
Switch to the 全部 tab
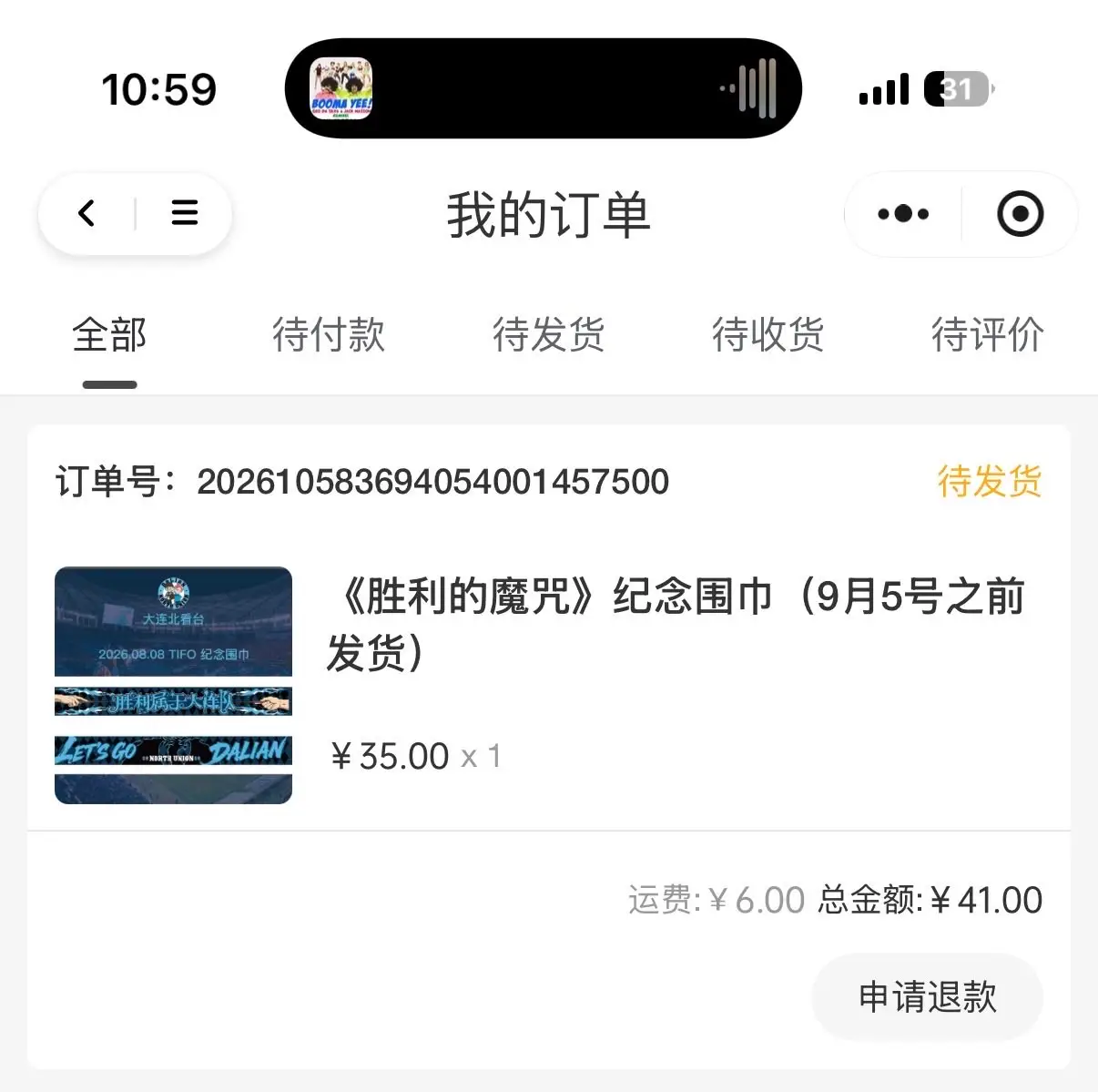(x=109, y=334)
